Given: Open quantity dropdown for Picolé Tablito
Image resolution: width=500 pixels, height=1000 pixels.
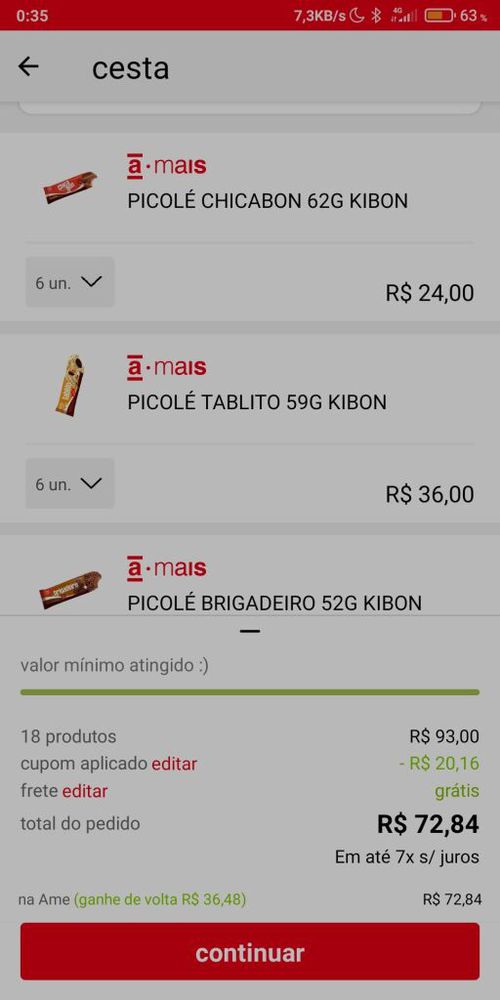Looking at the screenshot, I should (x=70, y=483).
